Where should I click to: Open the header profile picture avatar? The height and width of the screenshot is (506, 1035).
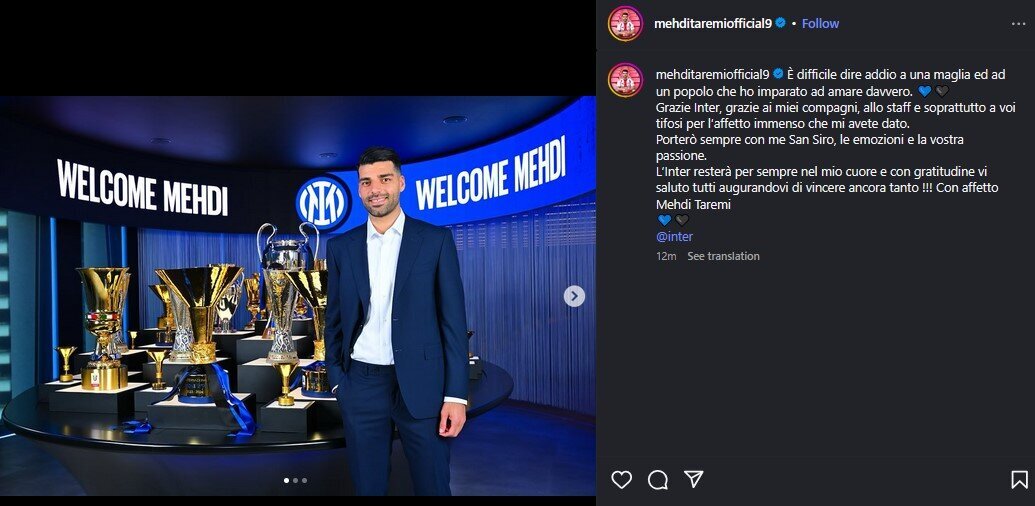click(625, 23)
